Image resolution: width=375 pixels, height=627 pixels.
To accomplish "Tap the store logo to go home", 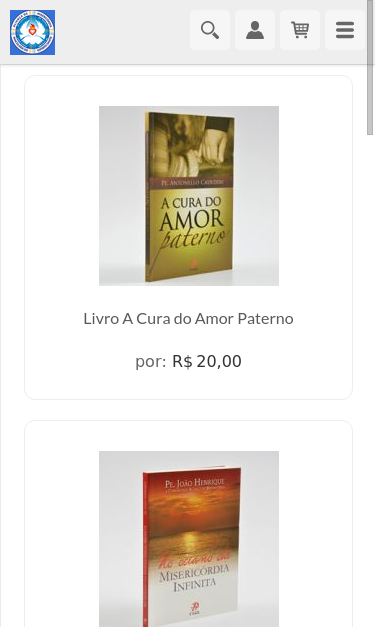I will point(32,32).
